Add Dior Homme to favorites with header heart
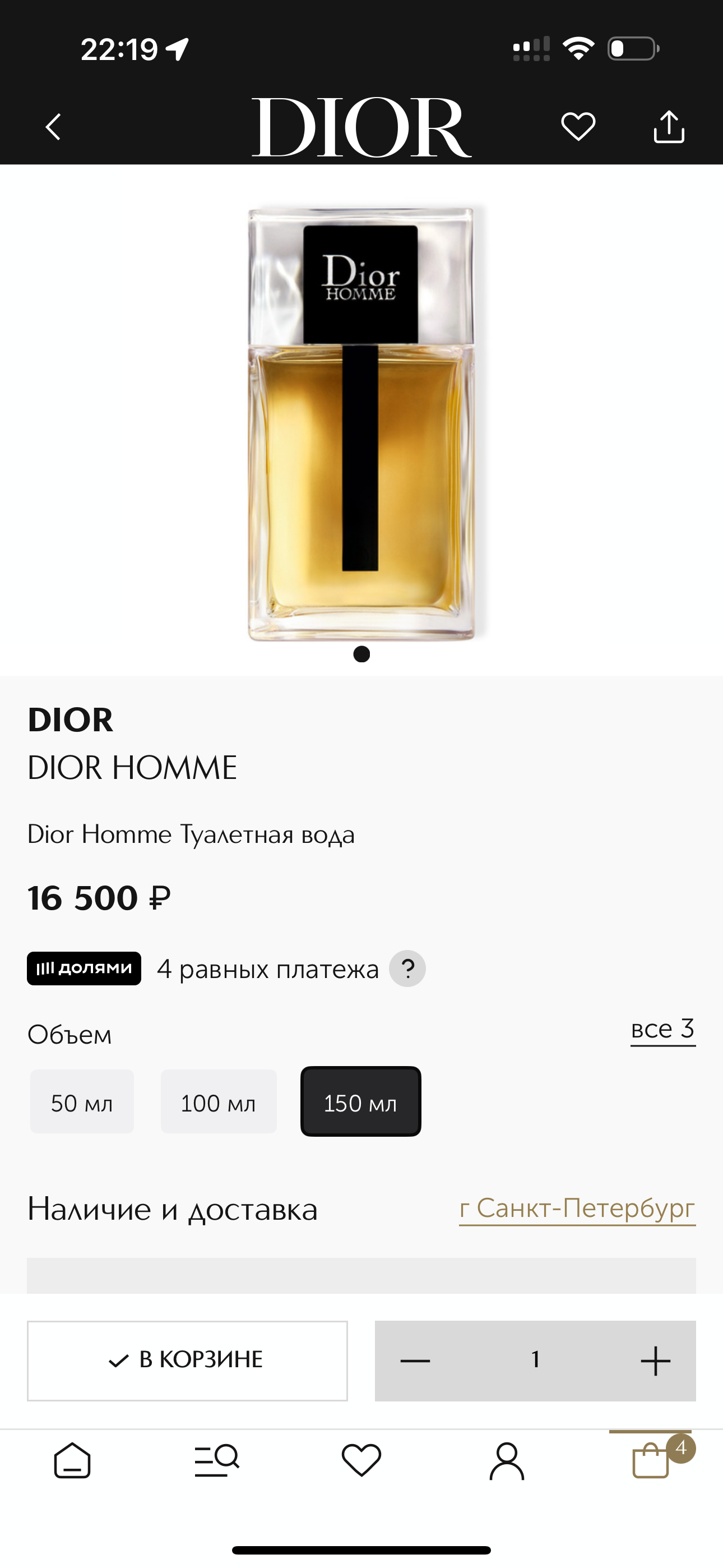The width and height of the screenshot is (723, 1568). (x=577, y=127)
